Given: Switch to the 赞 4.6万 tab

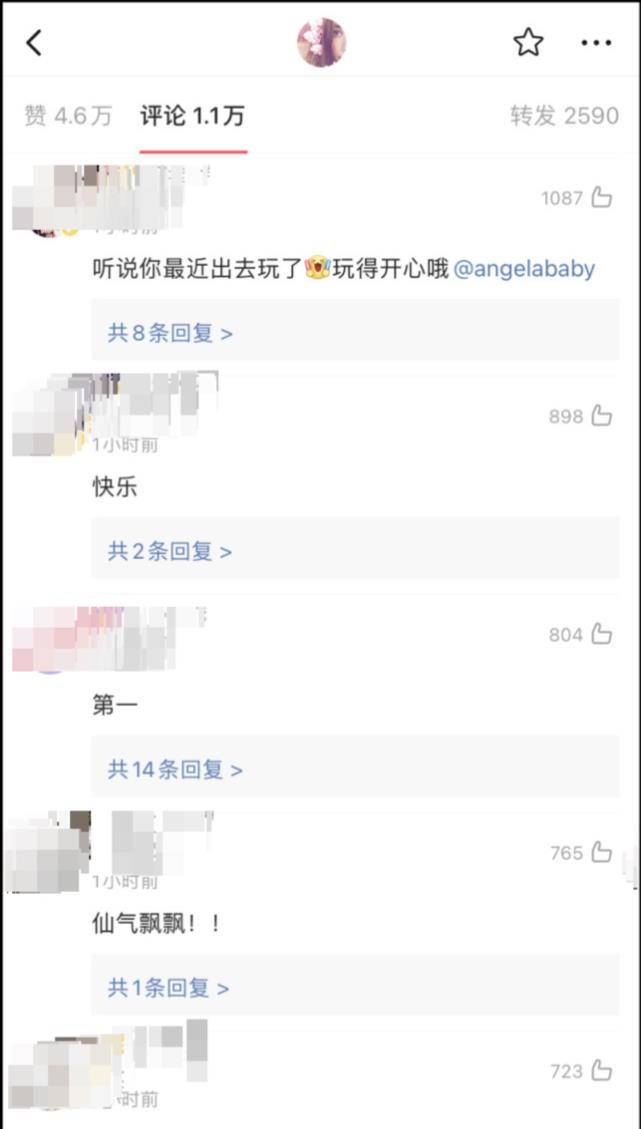Looking at the screenshot, I should (68, 116).
